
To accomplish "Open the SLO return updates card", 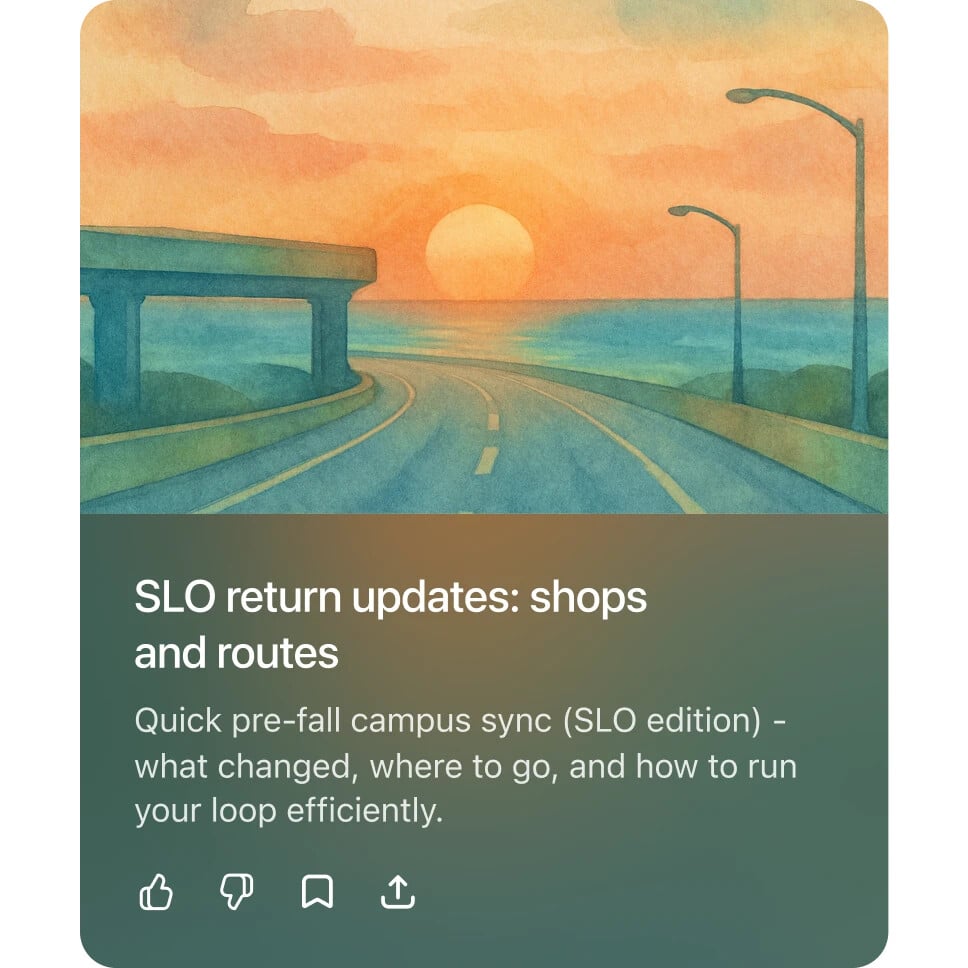I will [390, 625].
